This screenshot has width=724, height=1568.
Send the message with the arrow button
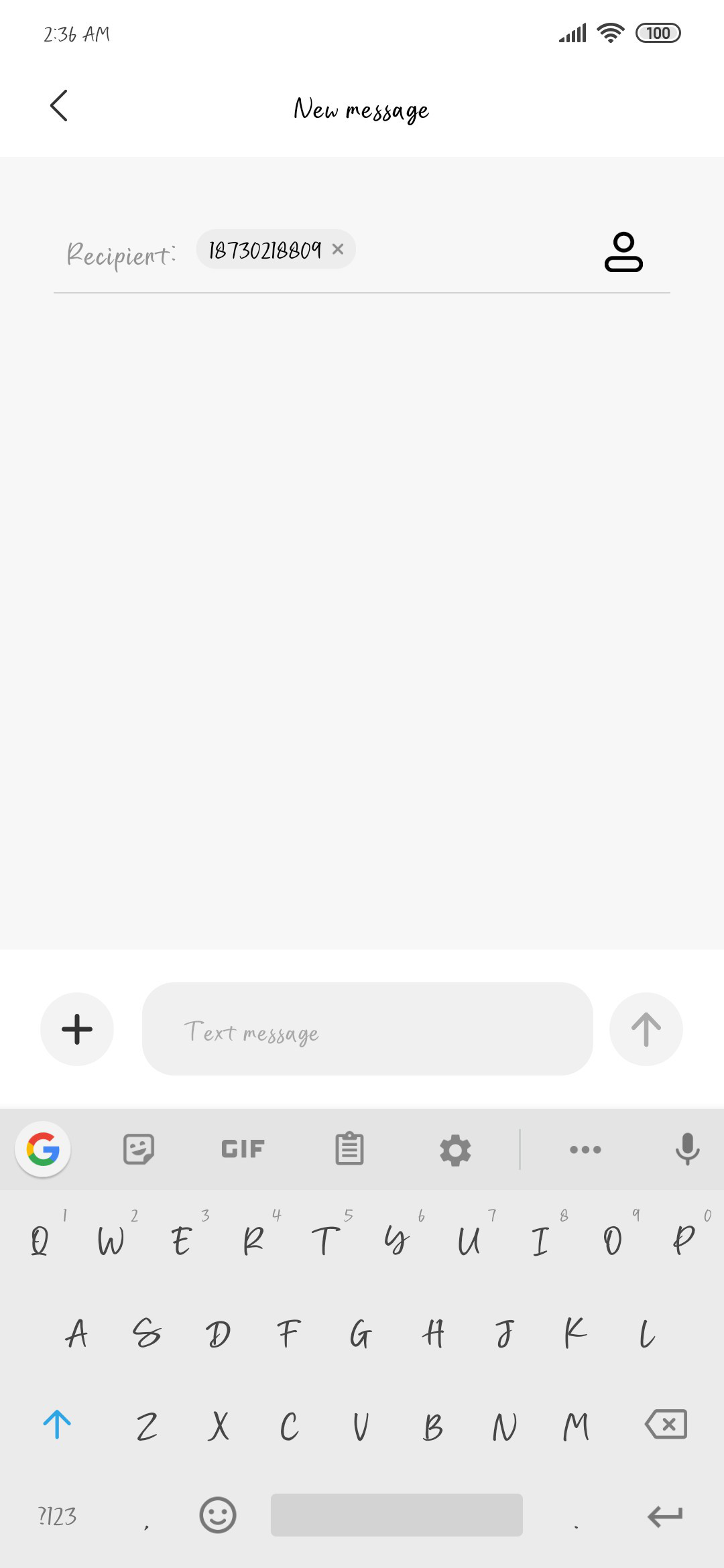(x=646, y=1029)
